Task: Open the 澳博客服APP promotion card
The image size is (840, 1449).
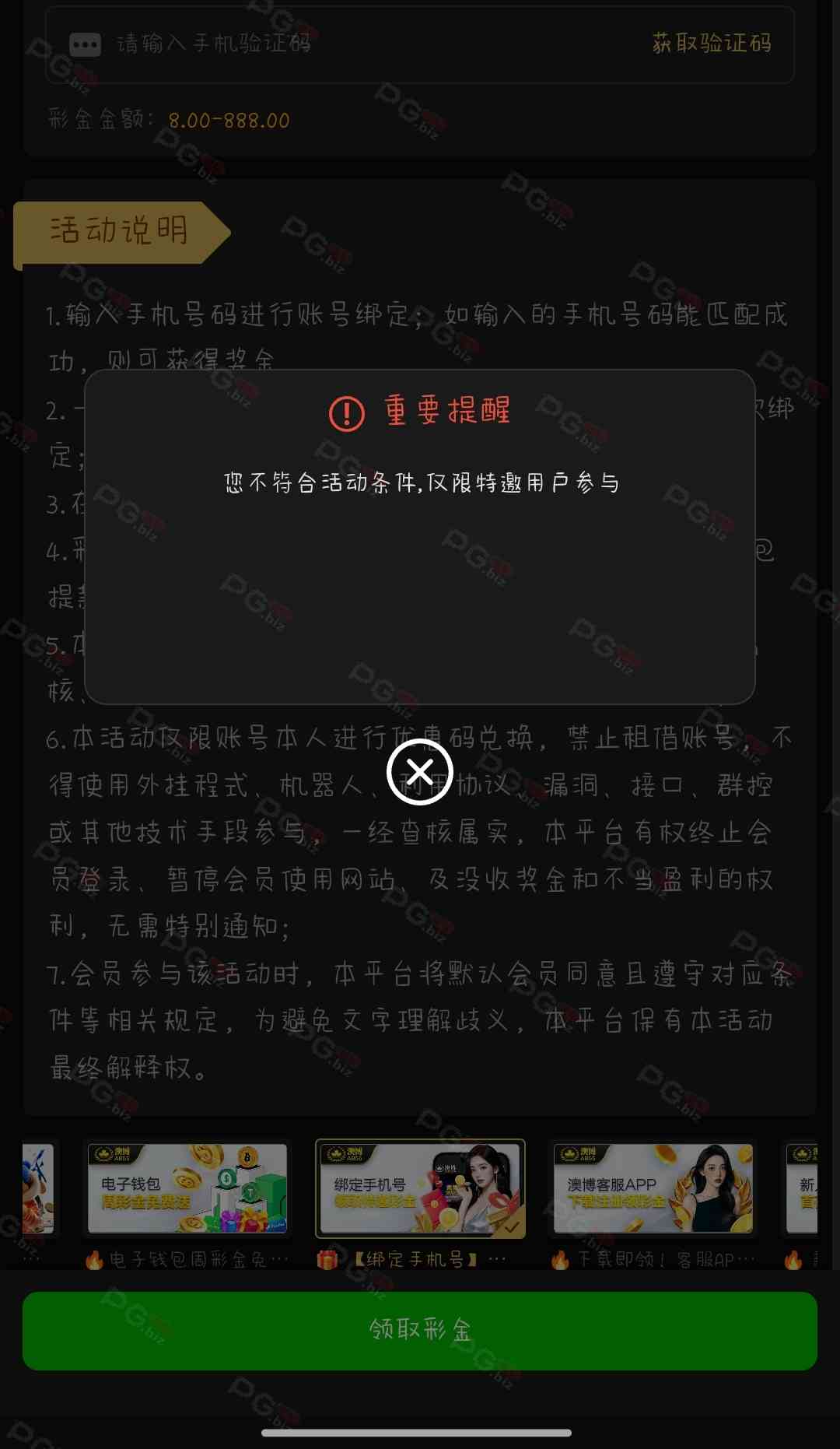Action: (x=653, y=1188)
